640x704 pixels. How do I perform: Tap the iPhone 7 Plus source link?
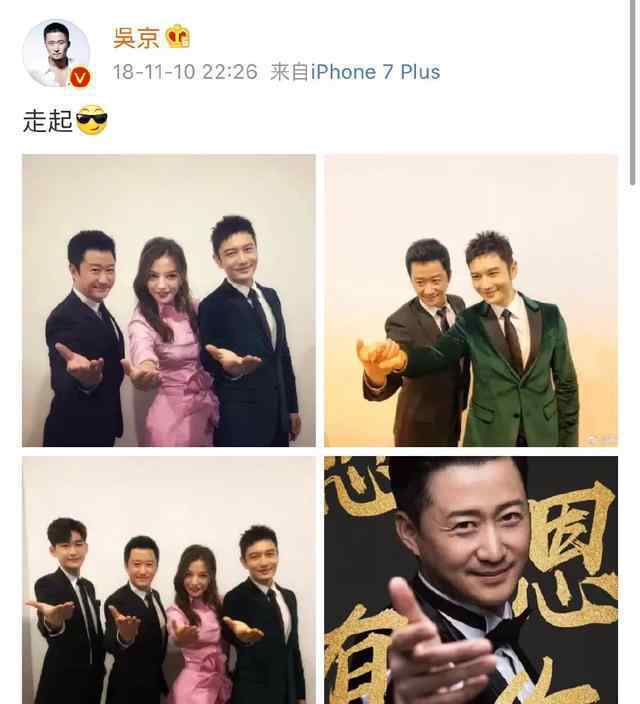tap(375, 72)
